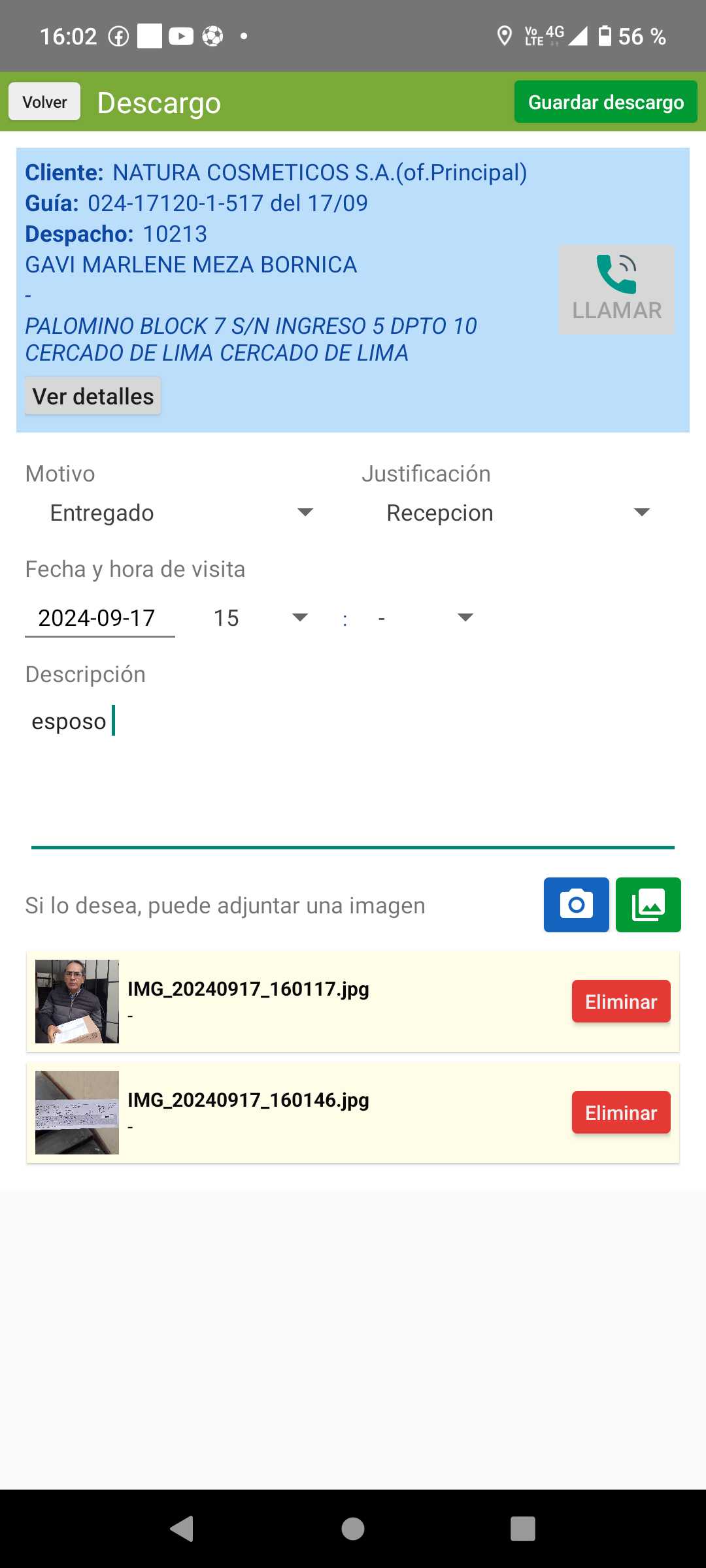The height and width of the screenshot is (1568, 706).
Task: Call the recipient via LLAMAR
Action: coord(616,290)
